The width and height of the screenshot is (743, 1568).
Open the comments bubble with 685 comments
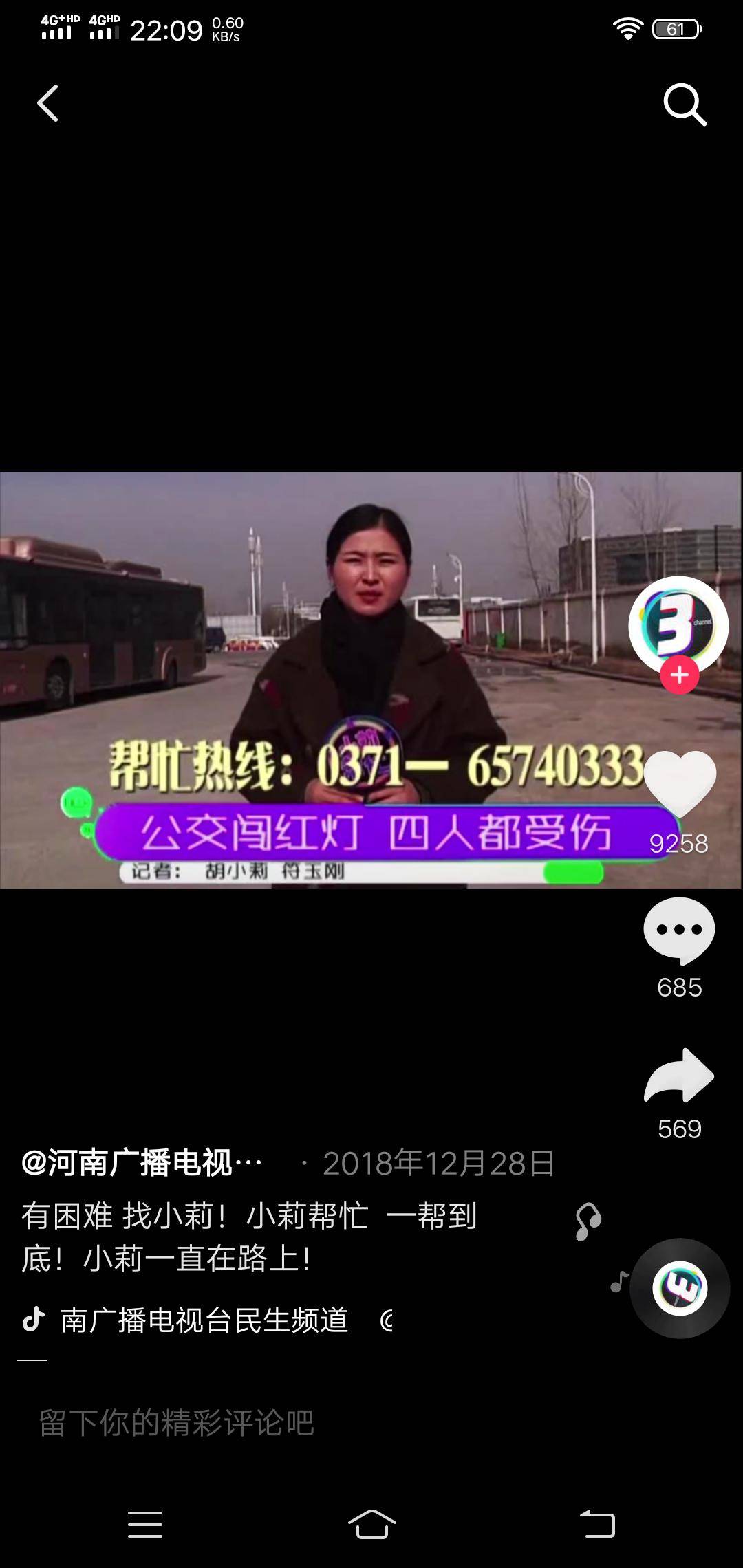click(x=679, y=930)
